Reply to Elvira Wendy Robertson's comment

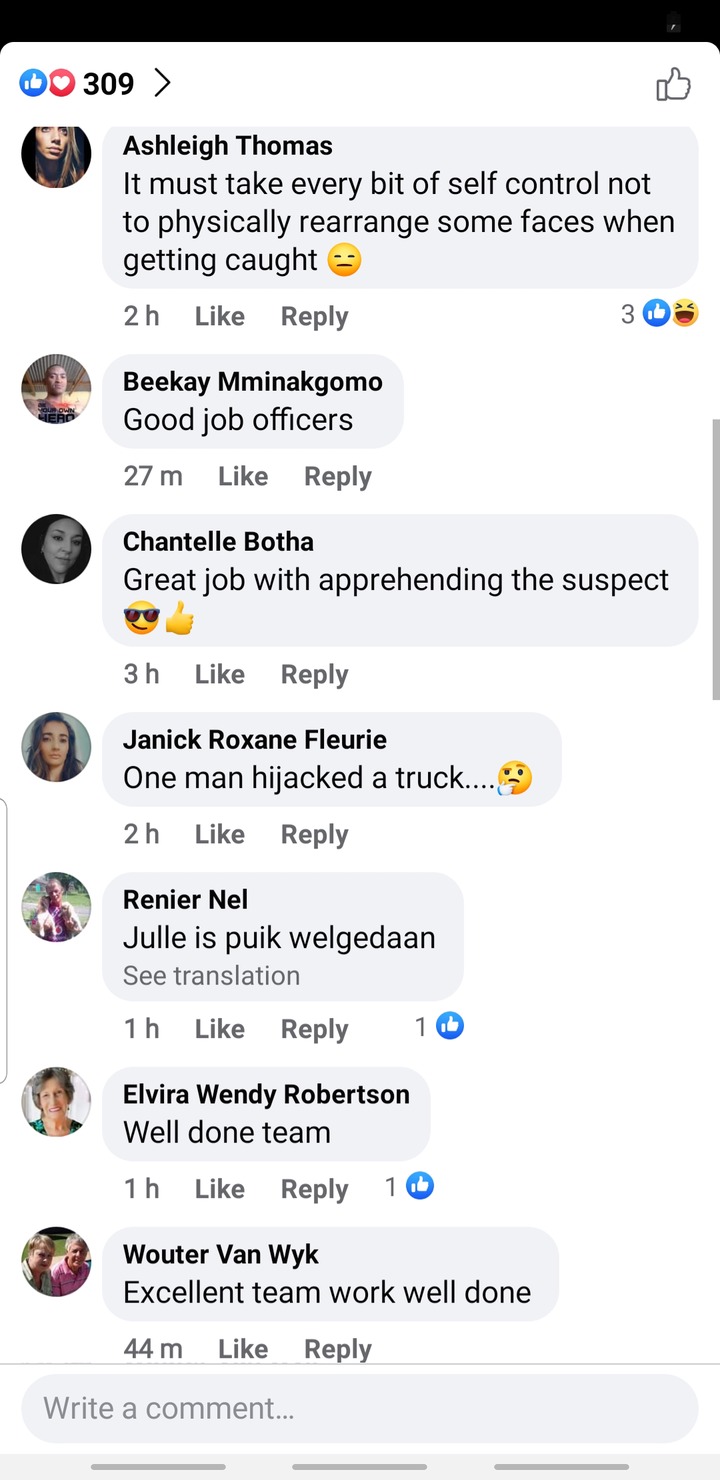pyautogui.click(x=314, y=1189)
